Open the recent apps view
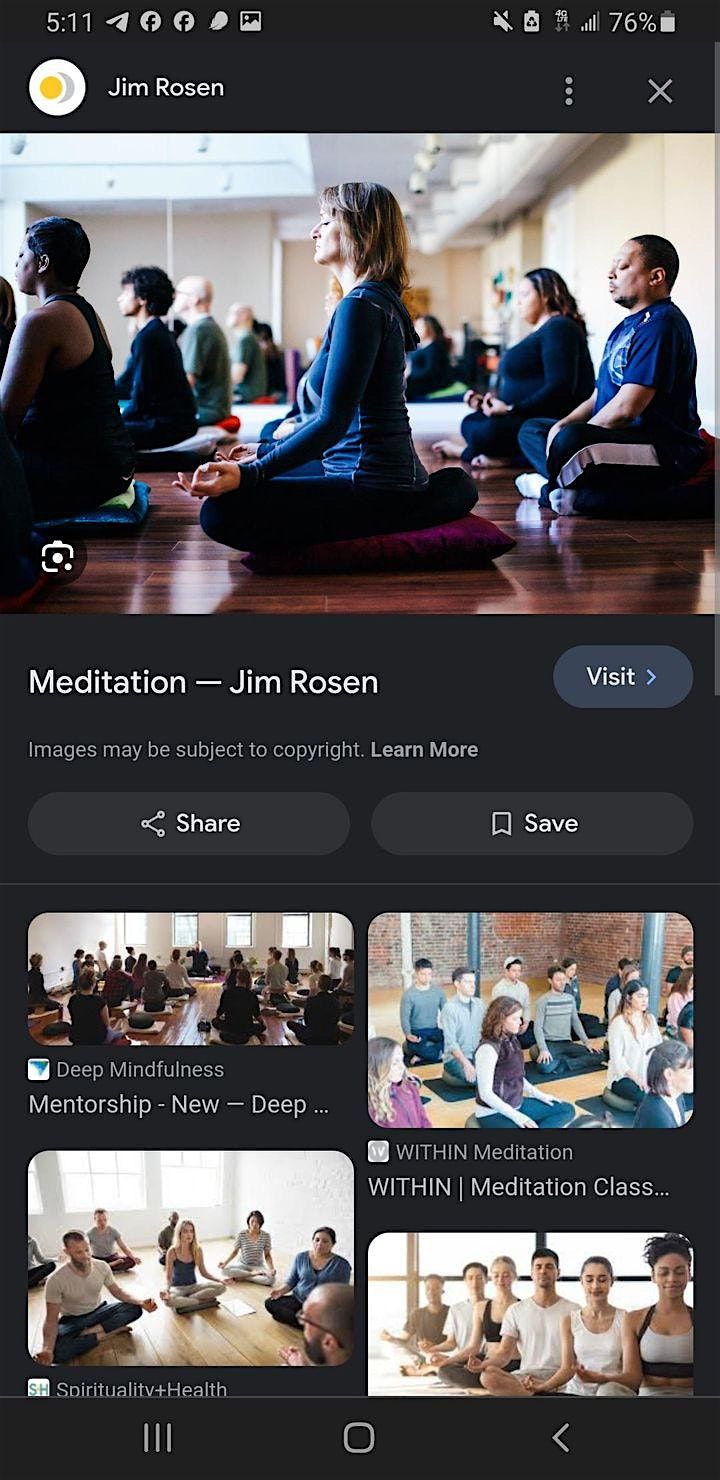The height and width of the screenshot is (1480, 720). tap(157, 1438)
